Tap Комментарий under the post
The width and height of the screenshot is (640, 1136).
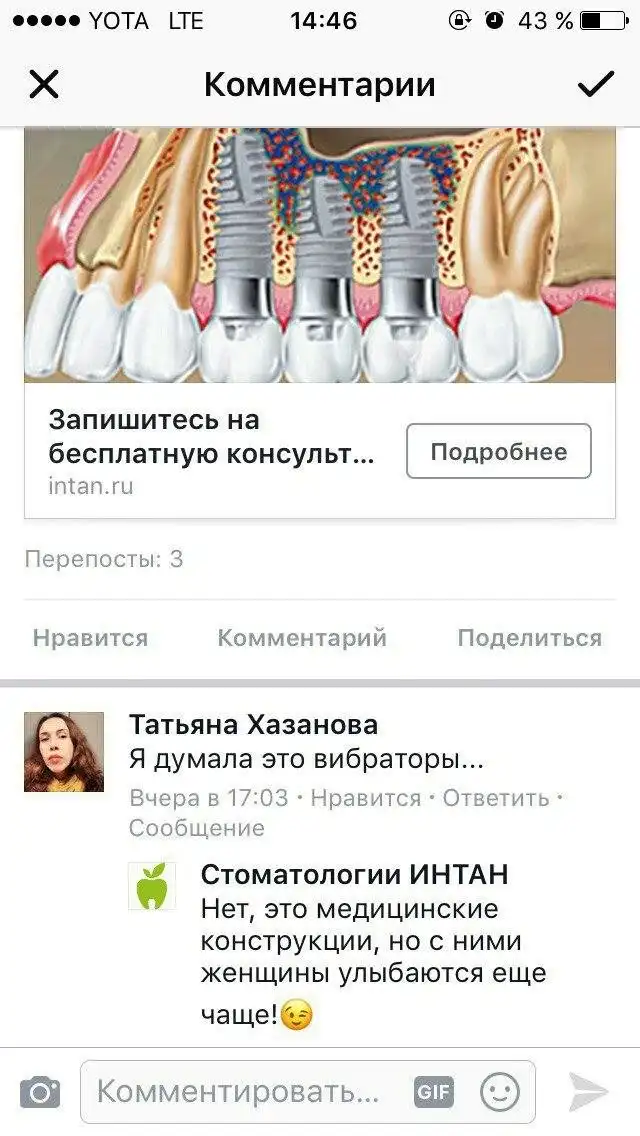[x=302, y=638]
